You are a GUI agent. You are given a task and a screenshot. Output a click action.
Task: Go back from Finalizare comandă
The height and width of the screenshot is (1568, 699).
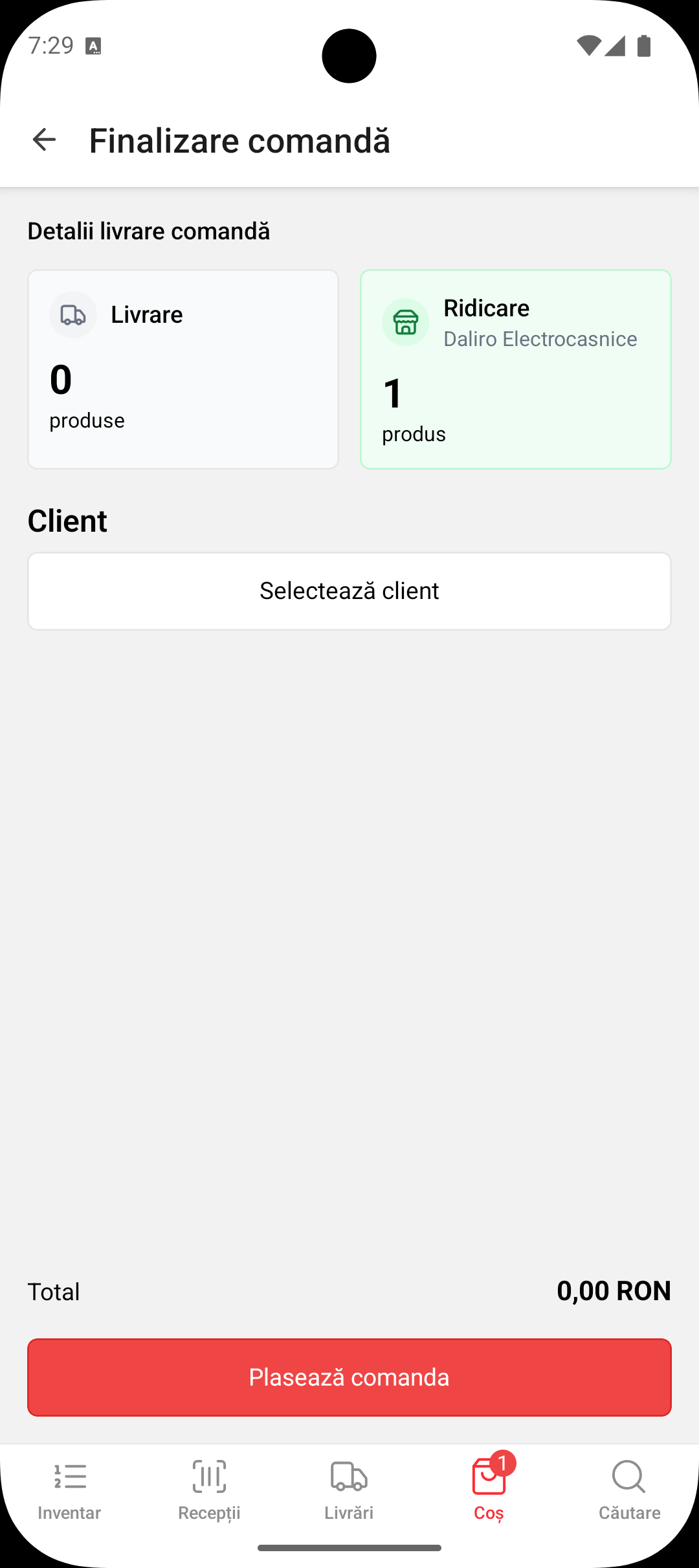[44, 140]
